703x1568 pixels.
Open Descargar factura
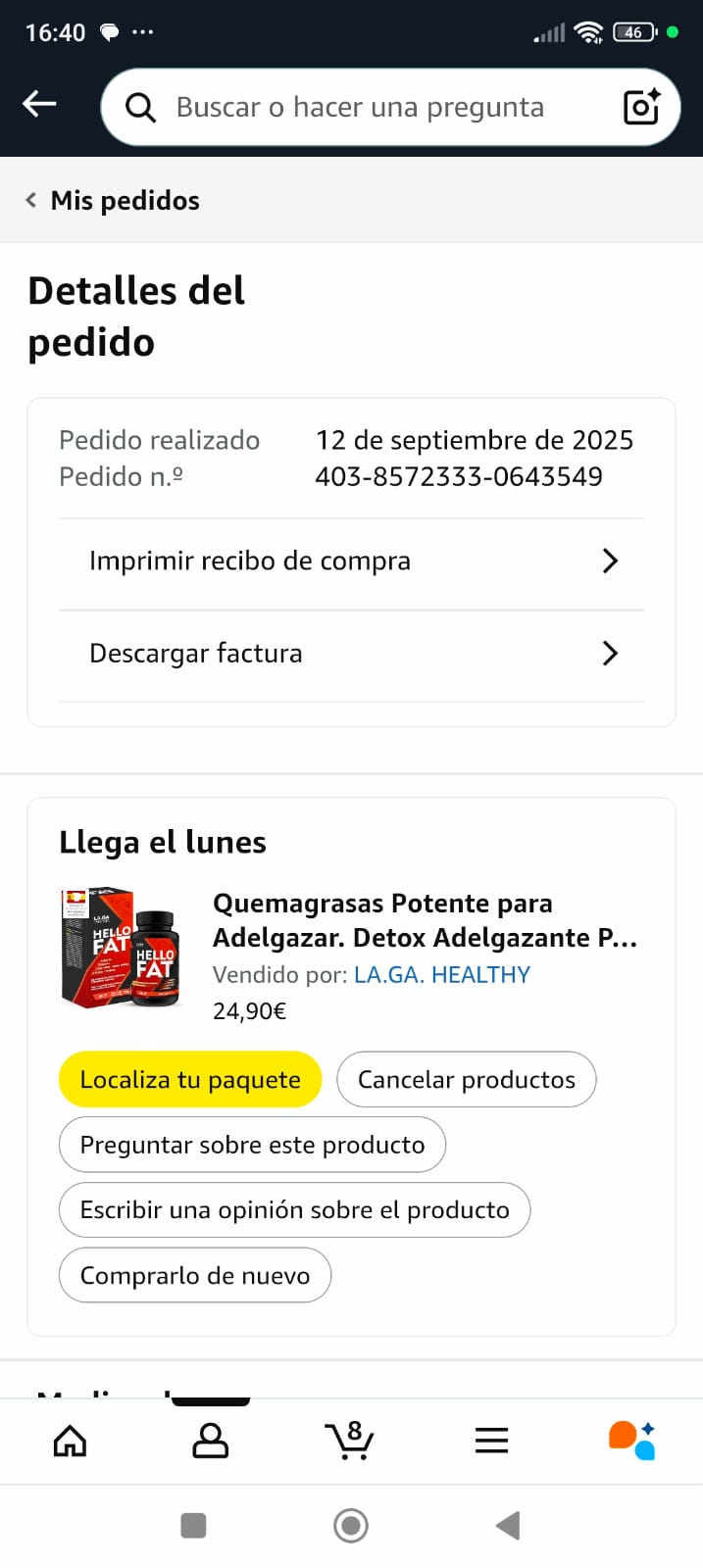(x=351, y=654)
